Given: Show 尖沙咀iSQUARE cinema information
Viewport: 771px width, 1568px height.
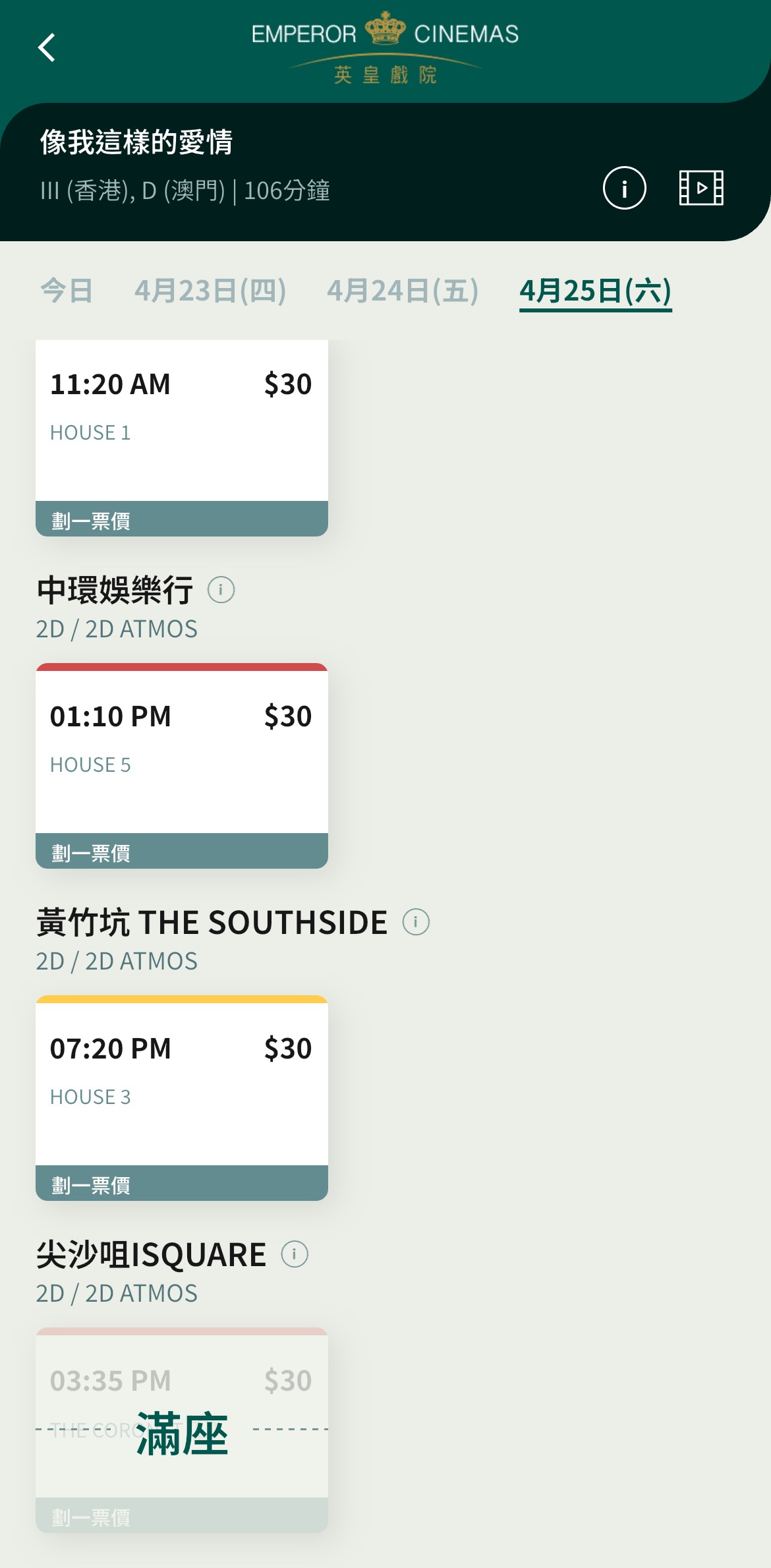Looking at the screenshot, I should [295, 1254].
